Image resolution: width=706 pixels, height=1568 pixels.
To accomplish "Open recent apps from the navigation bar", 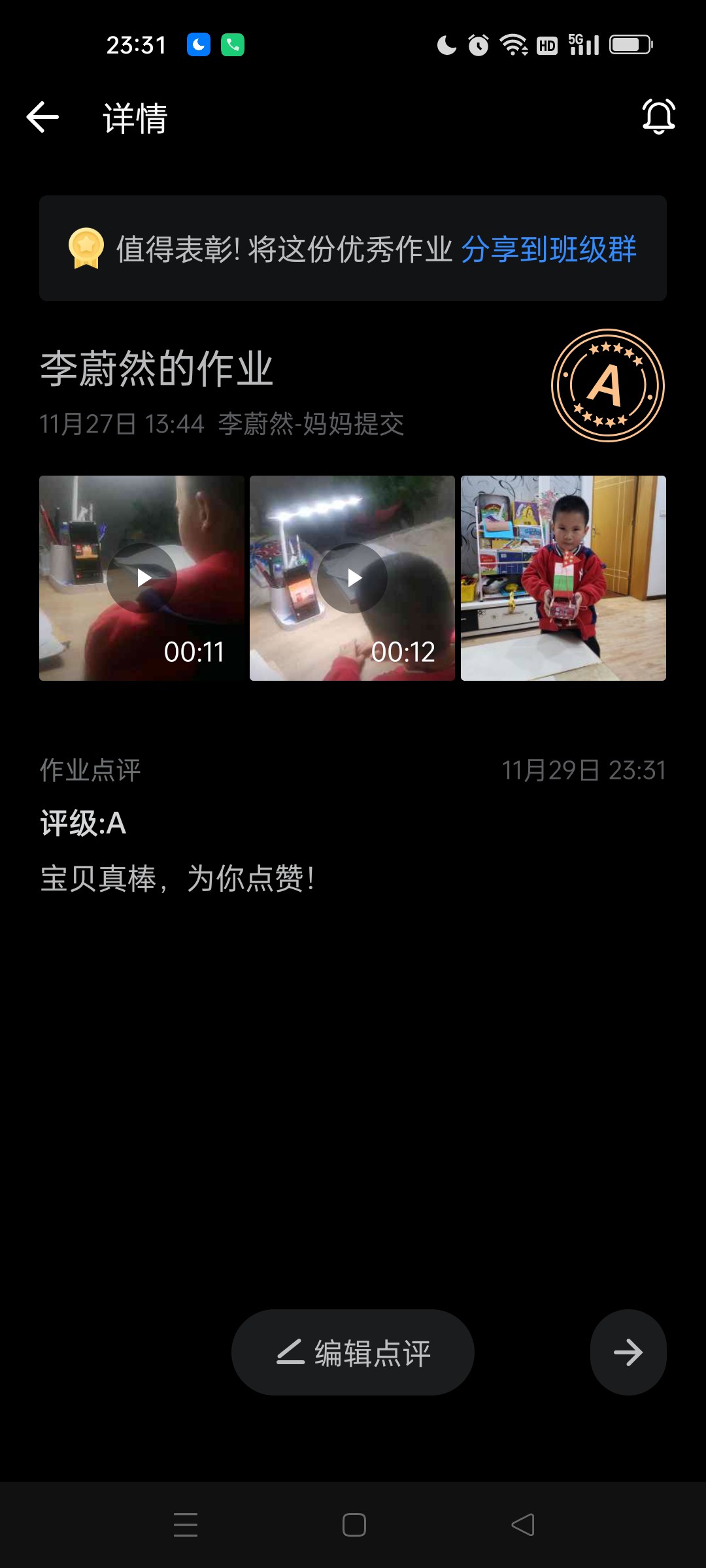I will [x=186, y=1524].
